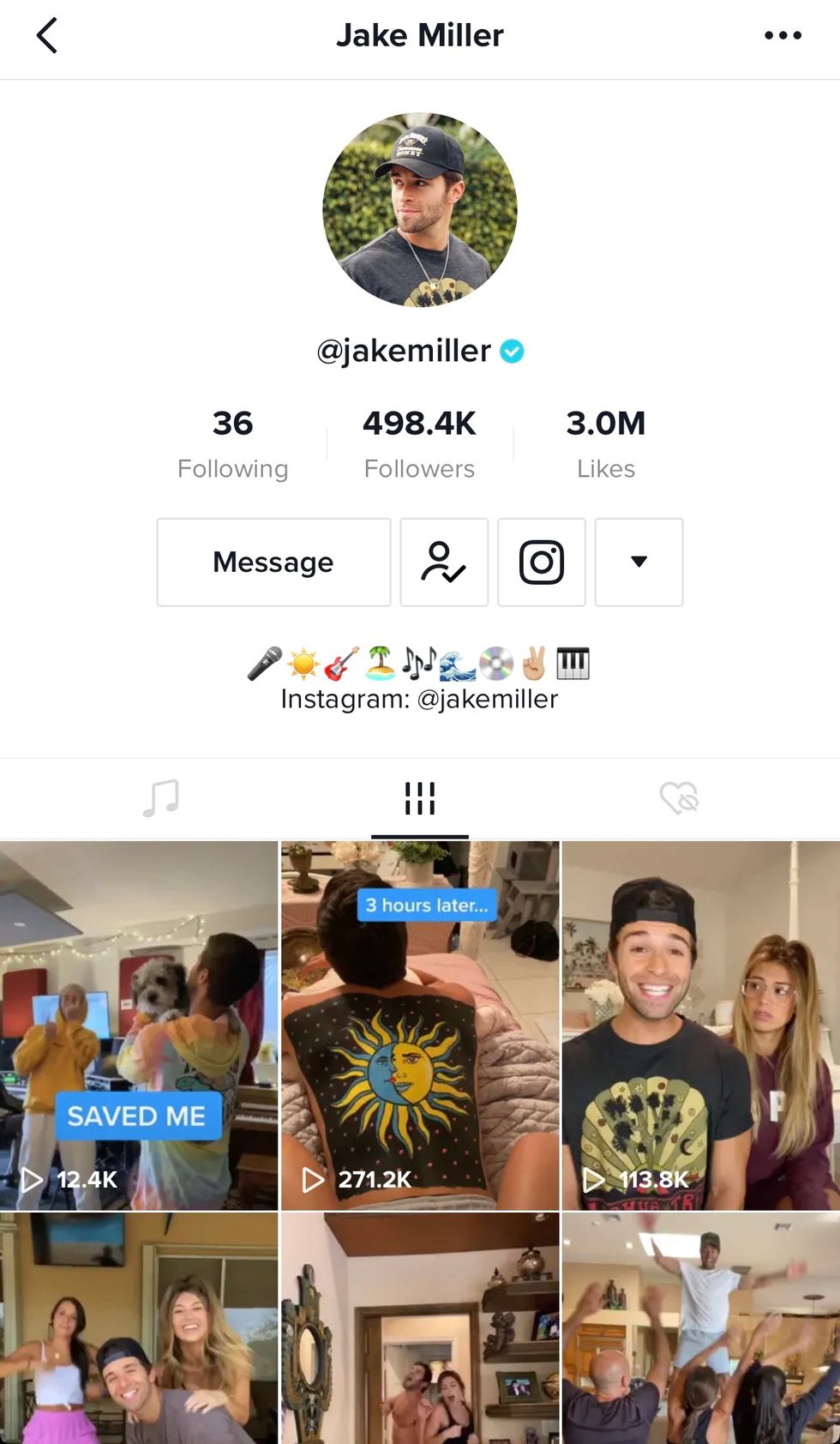Screen dimensions: 840x1444
Task: Play the 3 hours later video
Action: [x=420, y=1025]
